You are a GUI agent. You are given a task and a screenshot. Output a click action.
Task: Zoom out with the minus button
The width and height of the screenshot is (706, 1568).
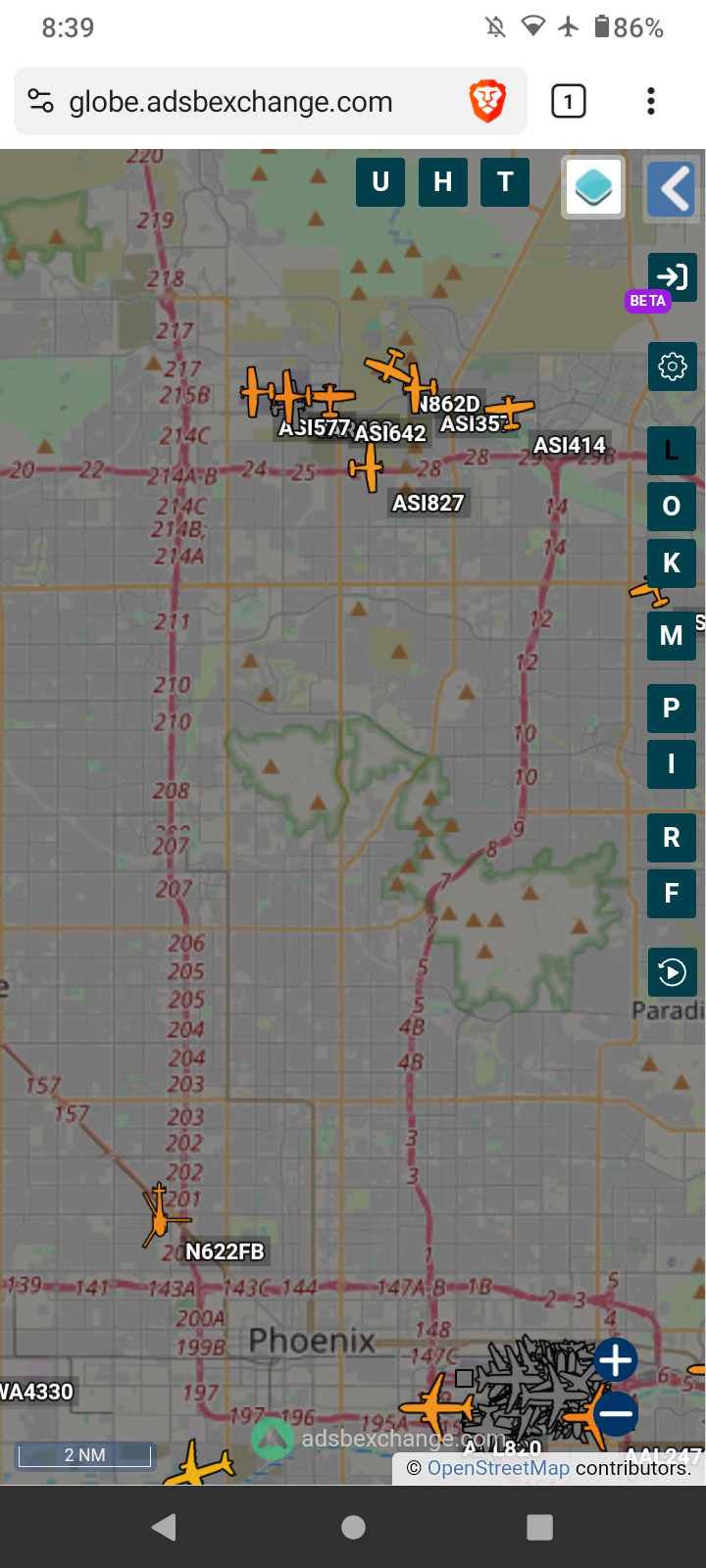pos(616,1413)
